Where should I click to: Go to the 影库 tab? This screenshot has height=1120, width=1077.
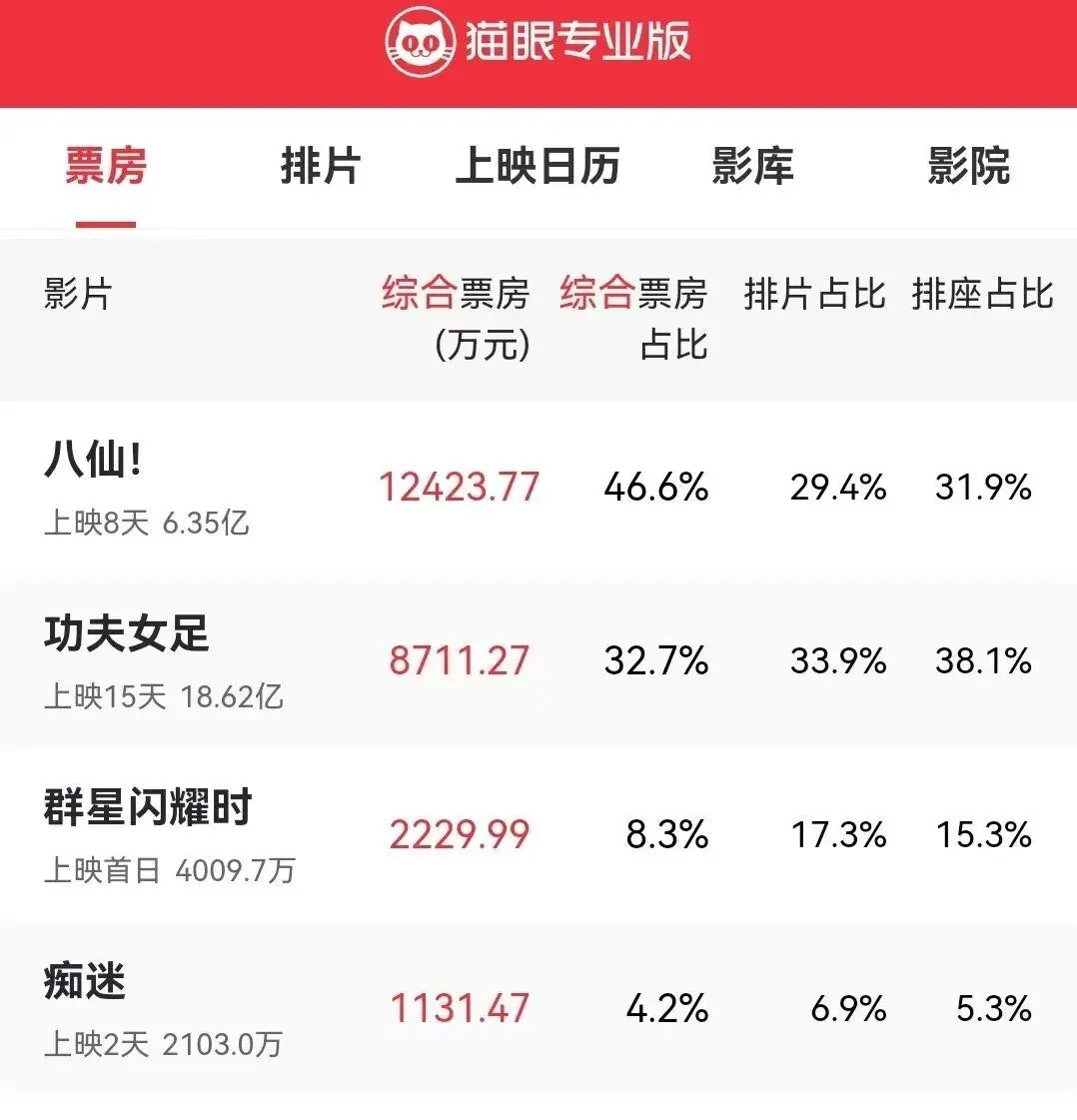pos(752,166)
